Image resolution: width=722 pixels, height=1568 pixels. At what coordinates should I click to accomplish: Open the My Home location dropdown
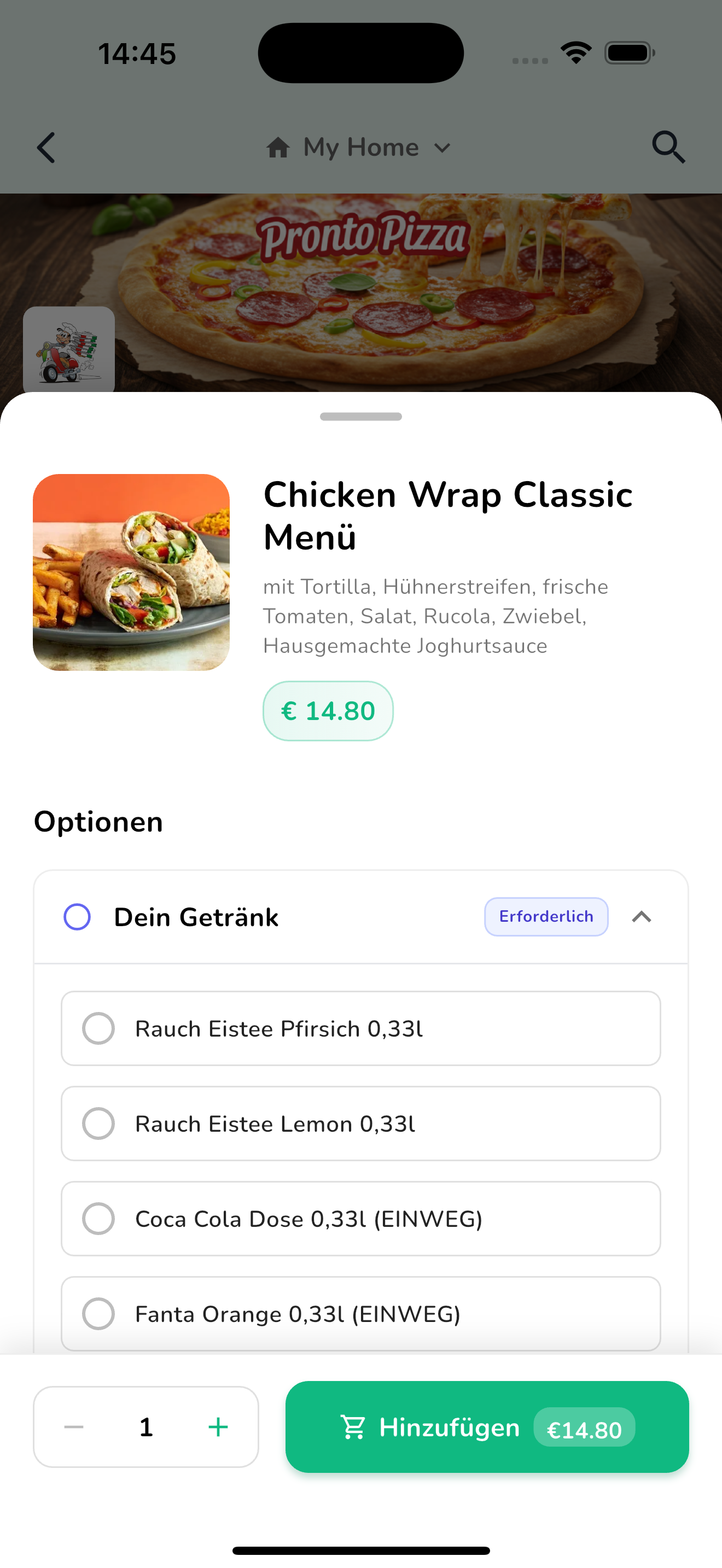coord(443,147)
